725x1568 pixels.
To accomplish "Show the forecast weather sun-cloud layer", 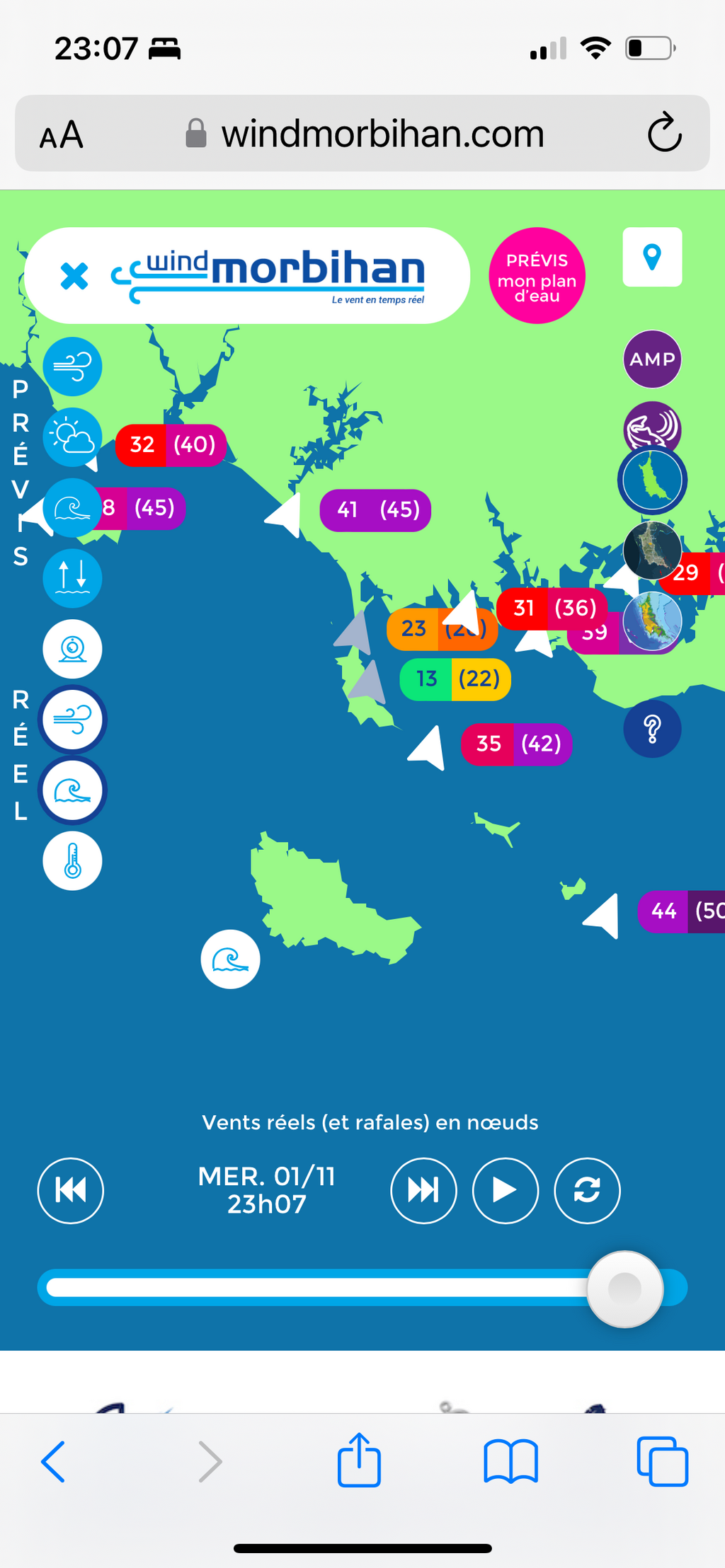I will click(72, 437).
